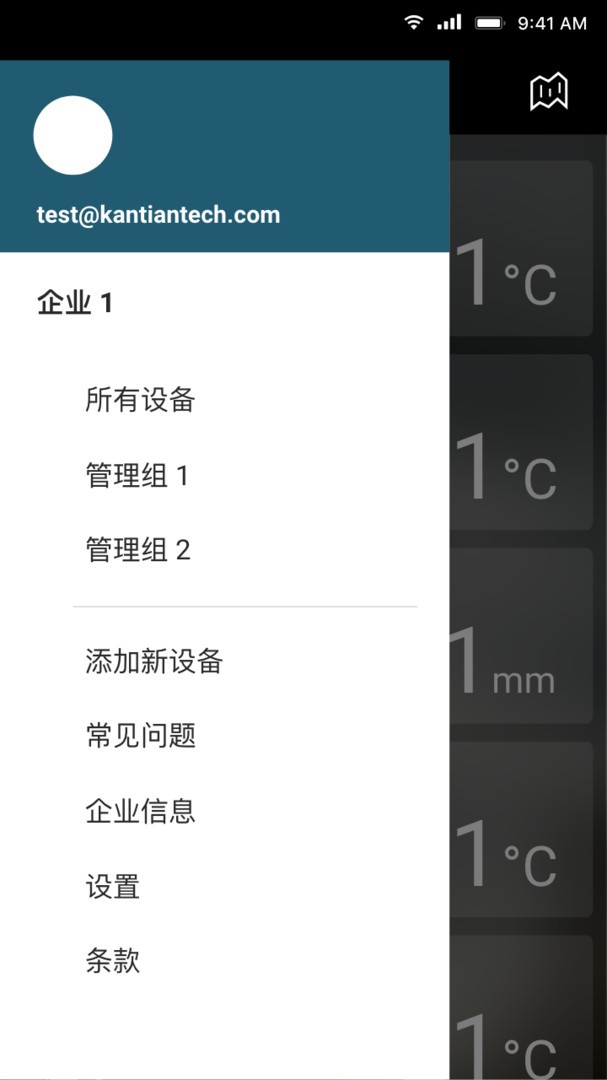View 企业信息
Viewport: 607px width, 1080px height.
[141, 811]
